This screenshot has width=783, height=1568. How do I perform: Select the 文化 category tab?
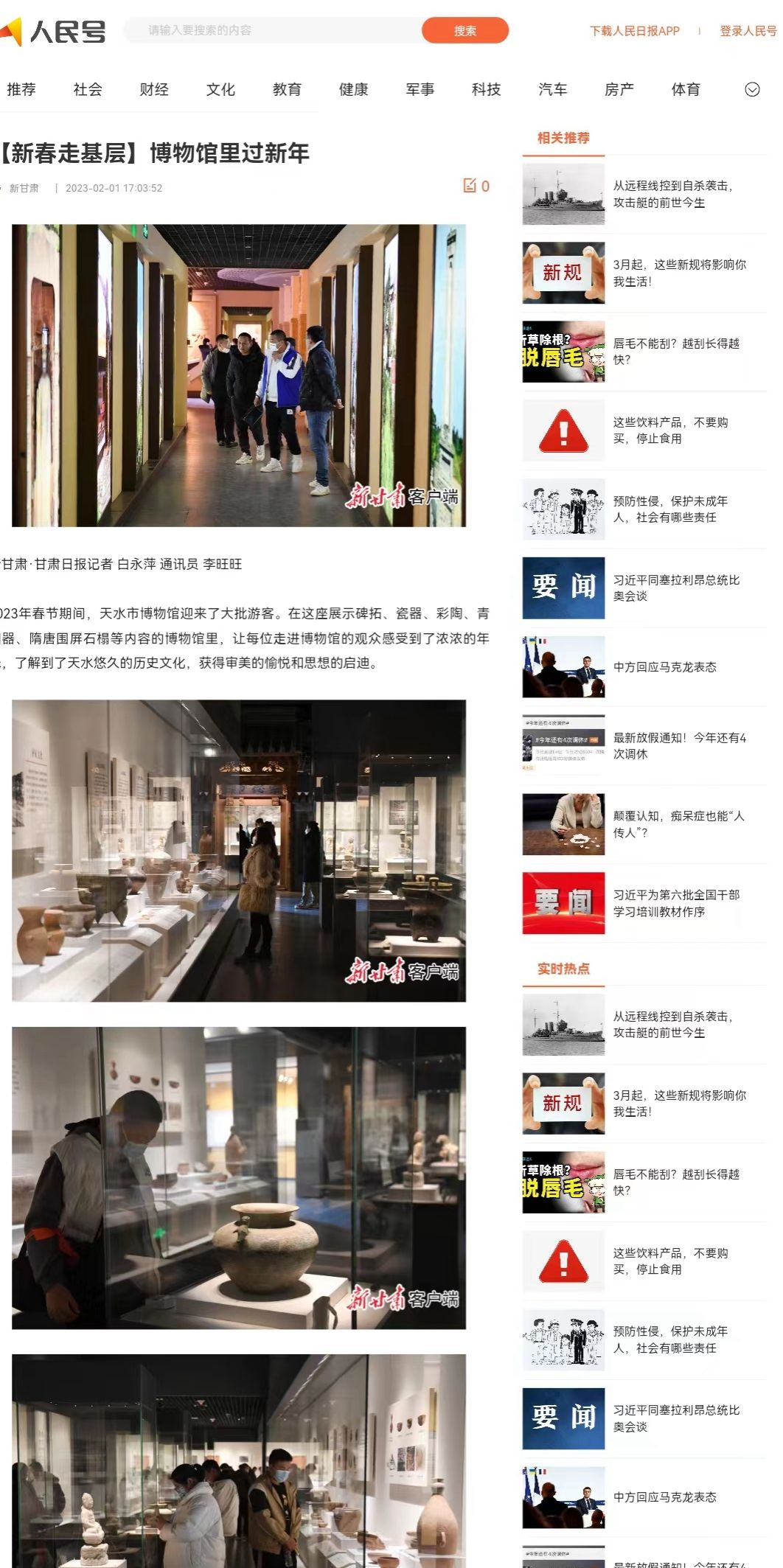[x=220, y=89]
